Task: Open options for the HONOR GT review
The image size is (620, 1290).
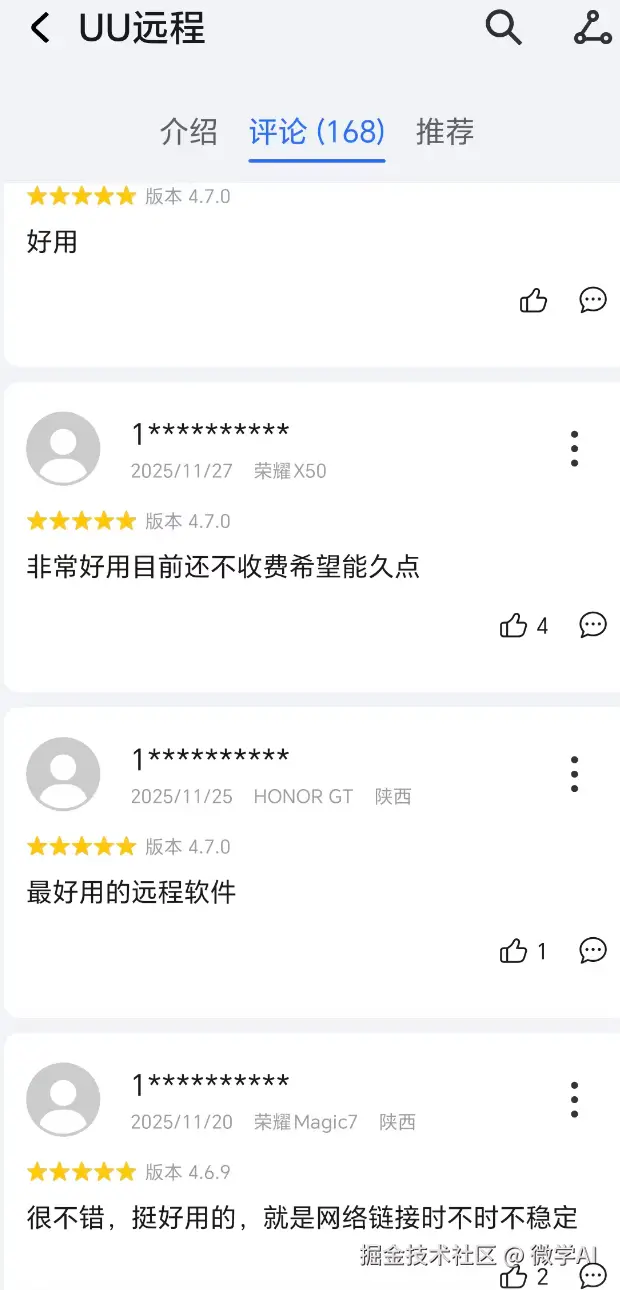Action: pos(574,774)
